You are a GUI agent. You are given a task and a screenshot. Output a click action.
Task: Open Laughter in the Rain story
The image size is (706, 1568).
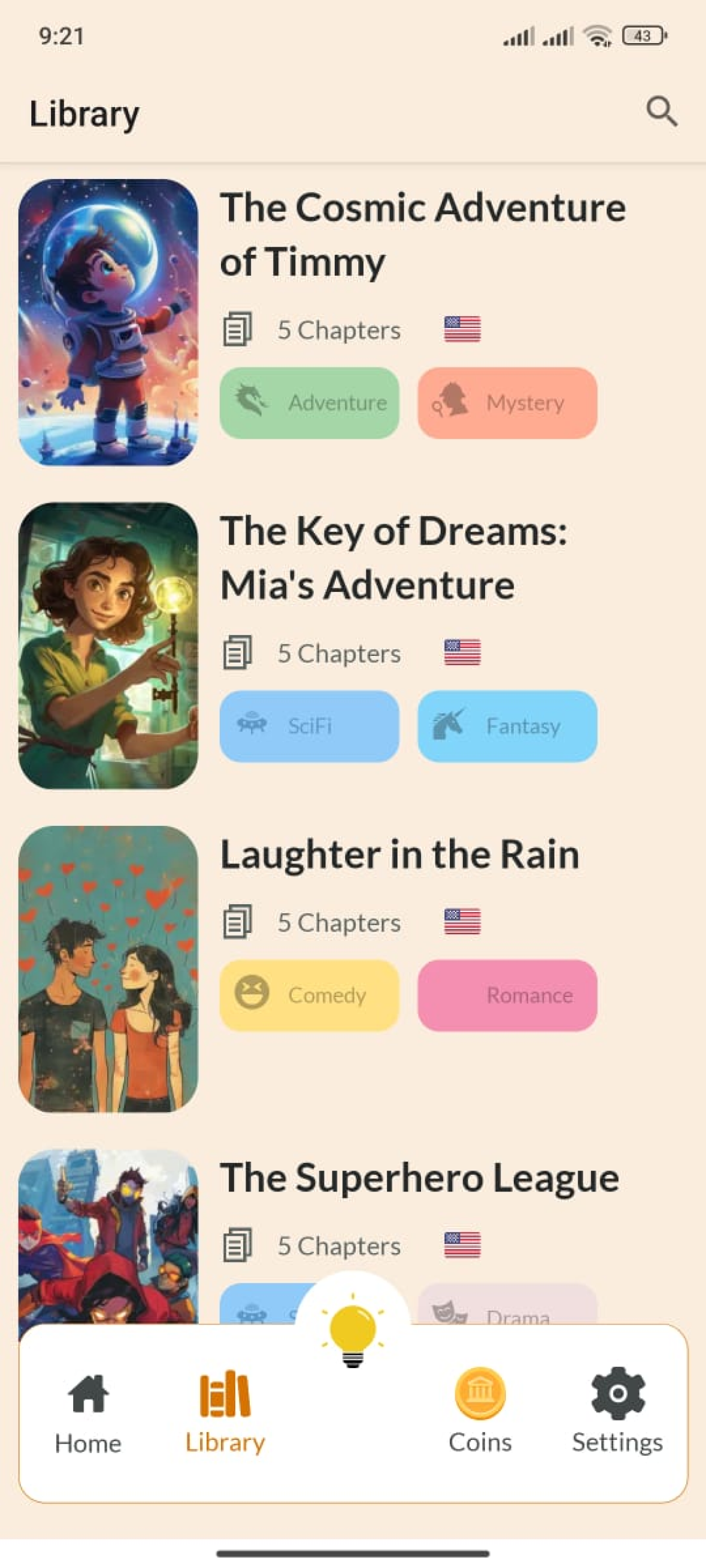399,854
